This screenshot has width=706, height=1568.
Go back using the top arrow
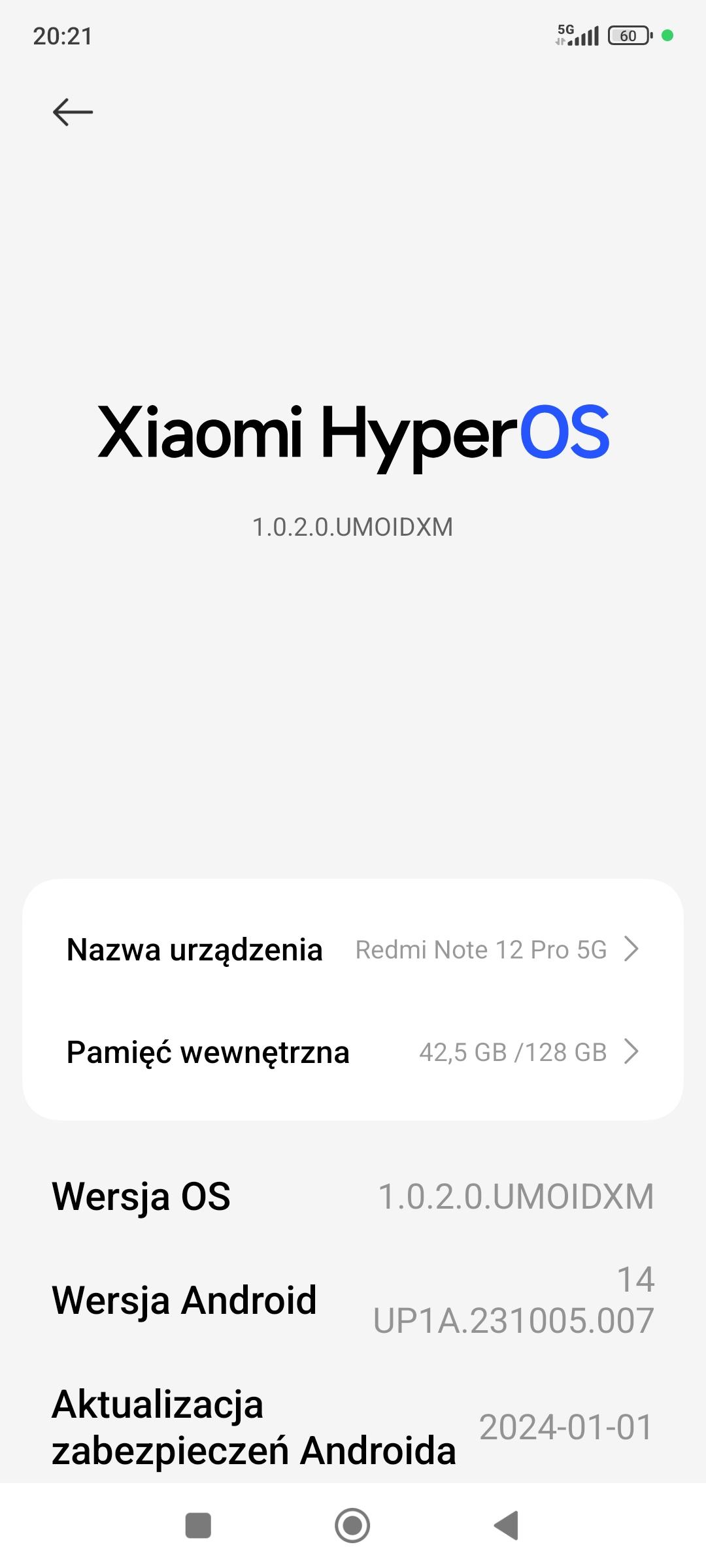(73, 112)
